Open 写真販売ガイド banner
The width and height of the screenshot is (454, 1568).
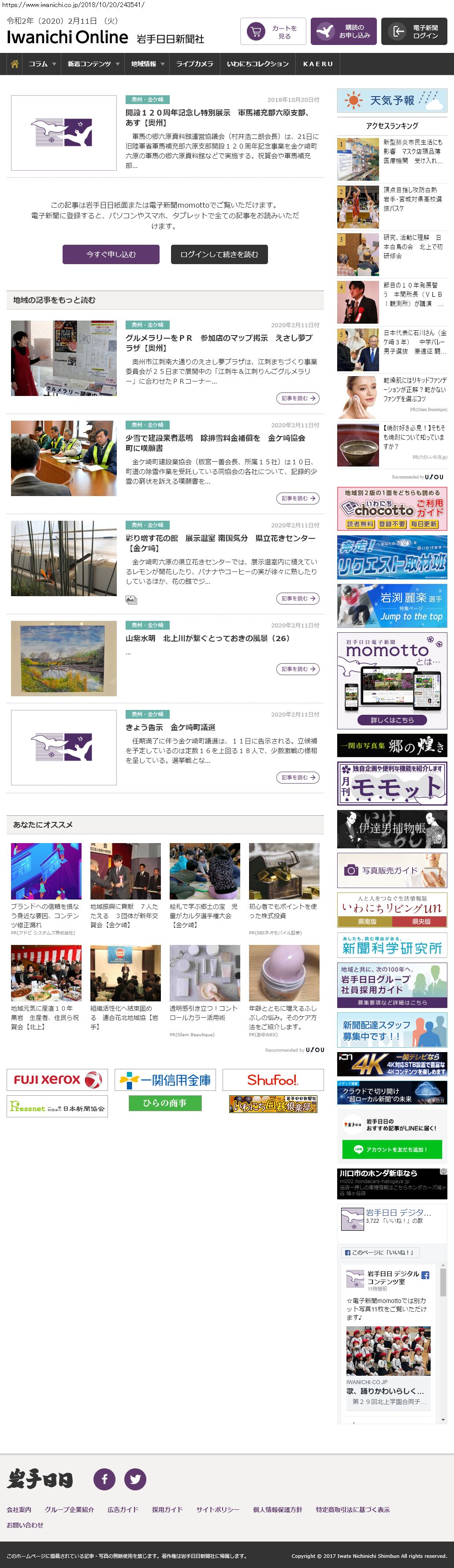pos(392,870)
